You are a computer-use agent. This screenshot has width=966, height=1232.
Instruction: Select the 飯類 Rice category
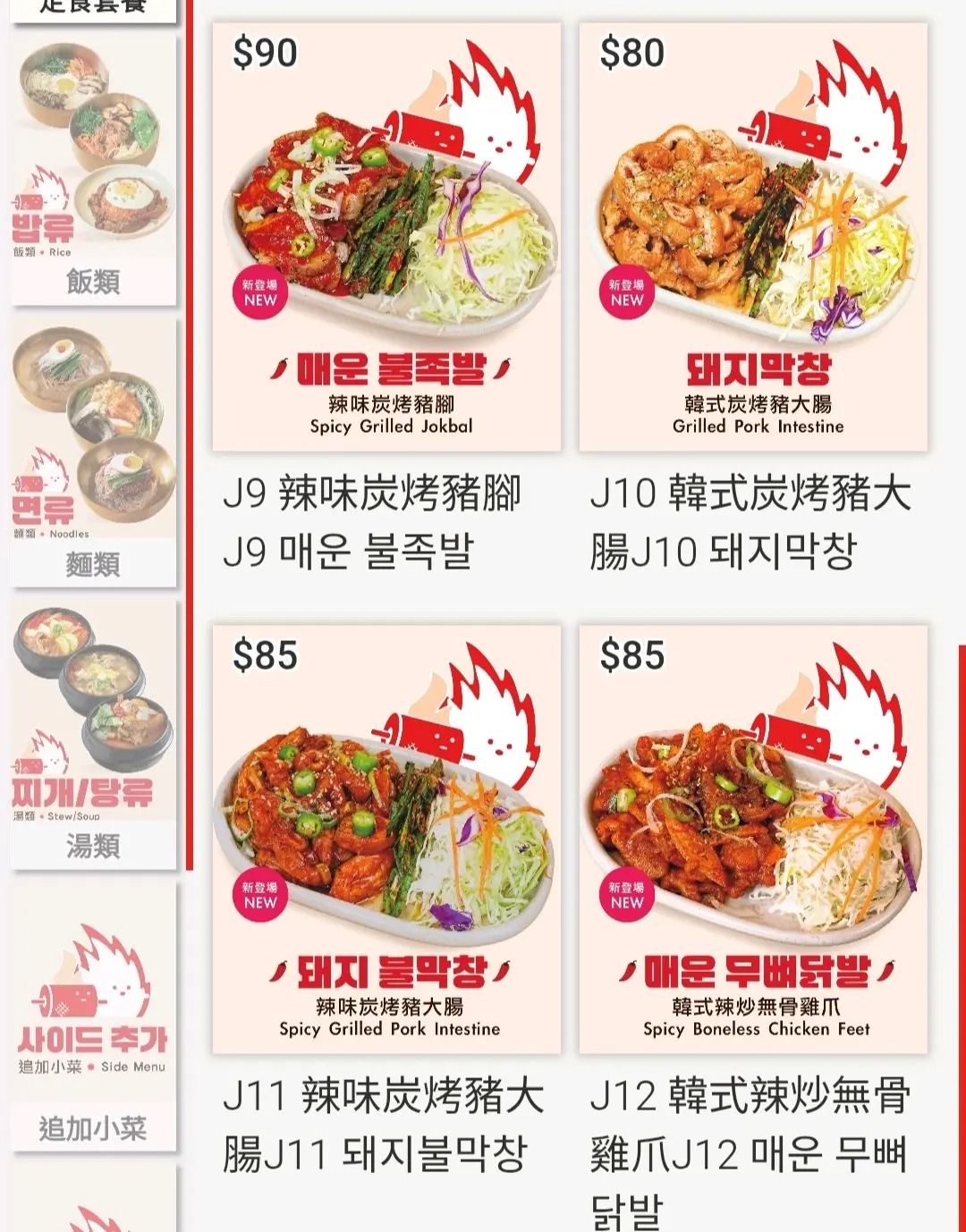93,170
